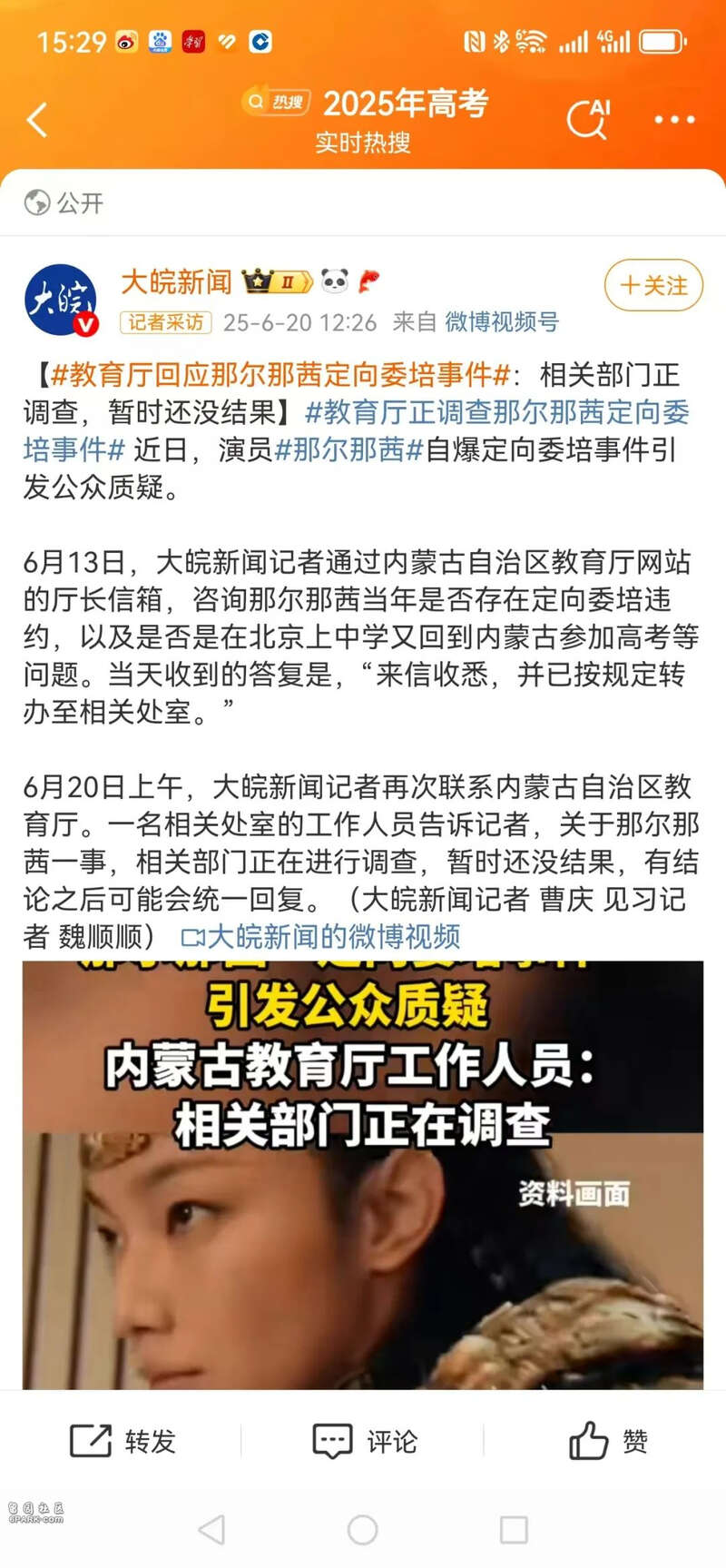Open hashtag 教育厅回应那尔那茜定向委培事件
The height and width of the screenshot is (1568, 726).
[x=281, y=374]
